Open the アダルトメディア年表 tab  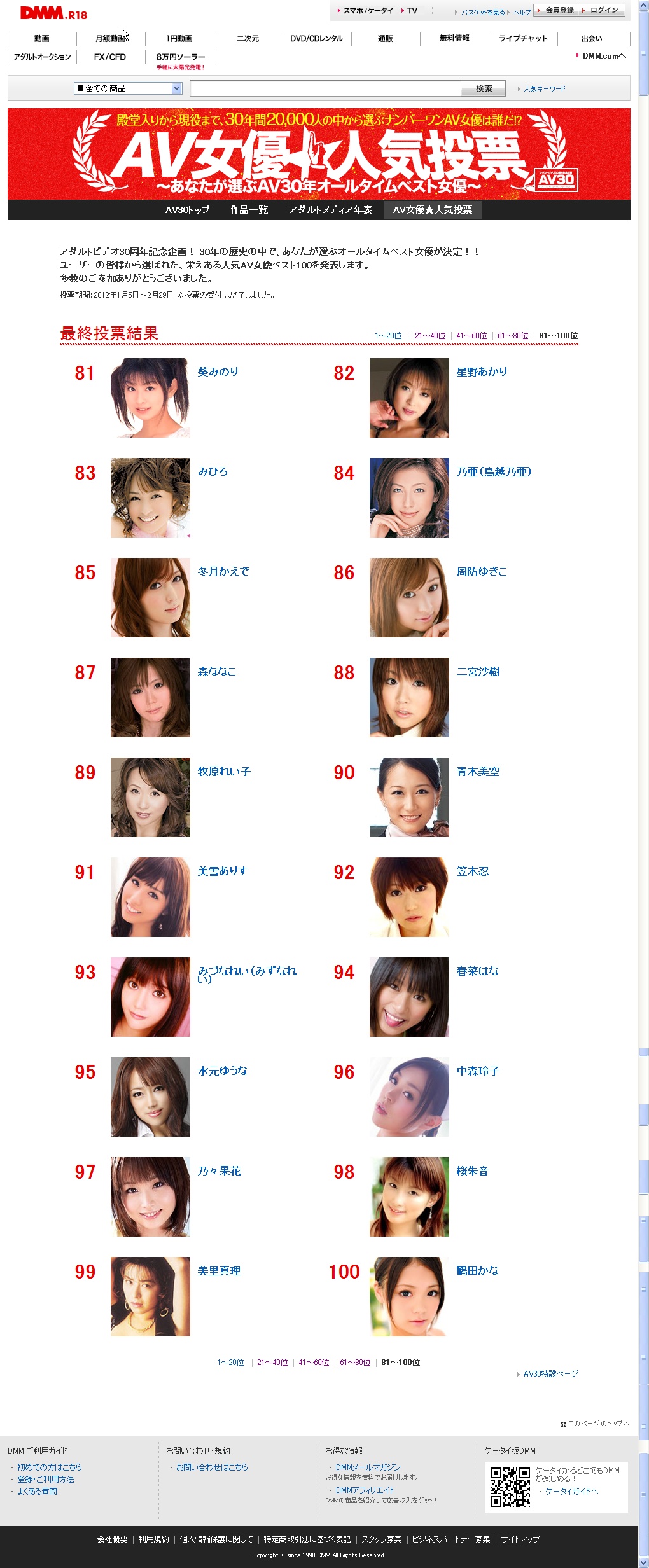[330, 210]
